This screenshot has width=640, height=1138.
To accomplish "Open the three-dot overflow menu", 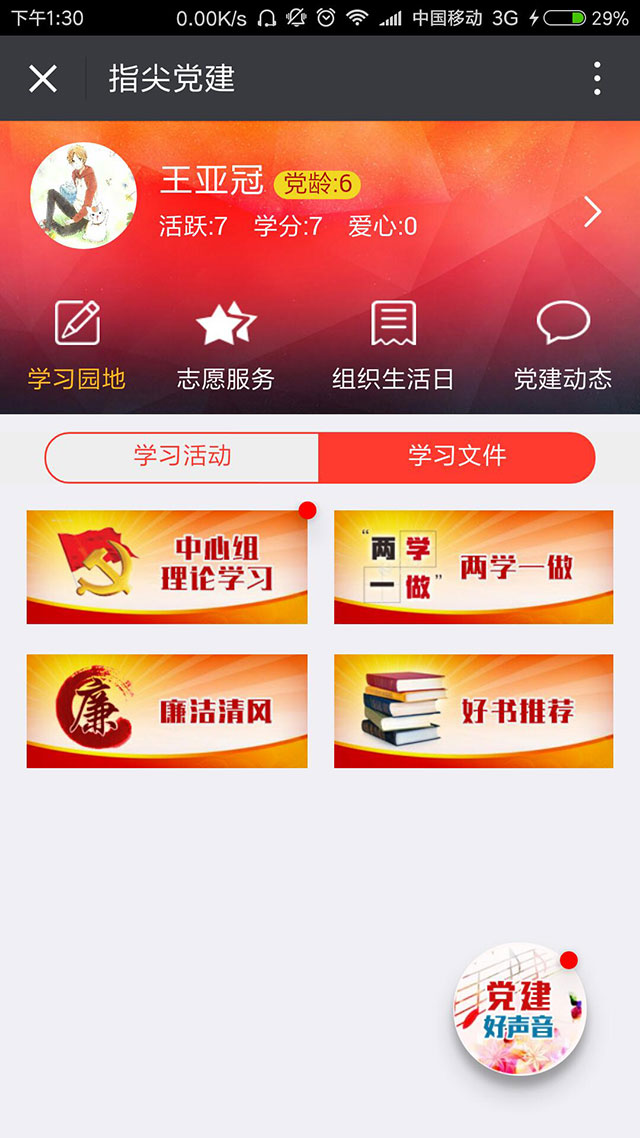I will (x=597, y=78).
